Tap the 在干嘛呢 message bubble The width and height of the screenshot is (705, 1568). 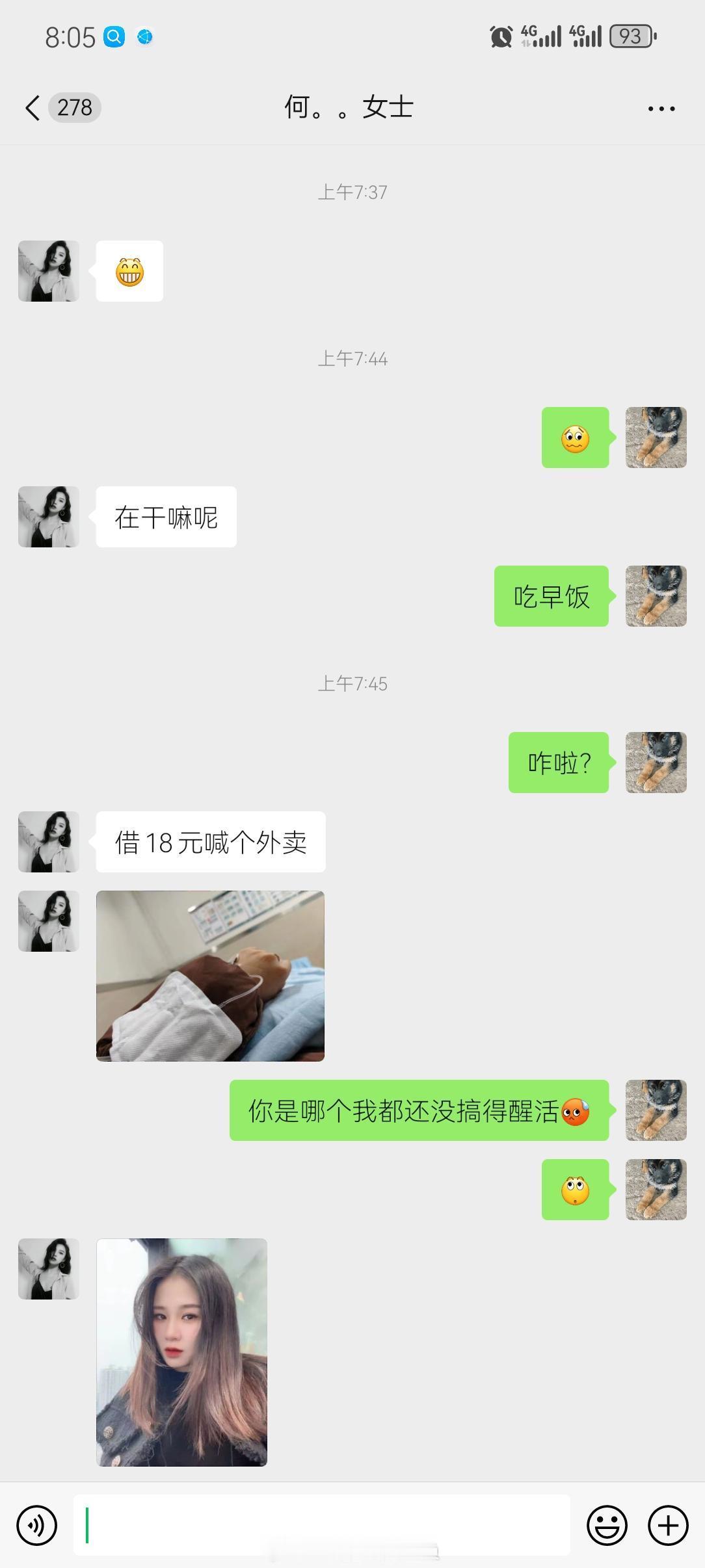(x=166, y=516)
